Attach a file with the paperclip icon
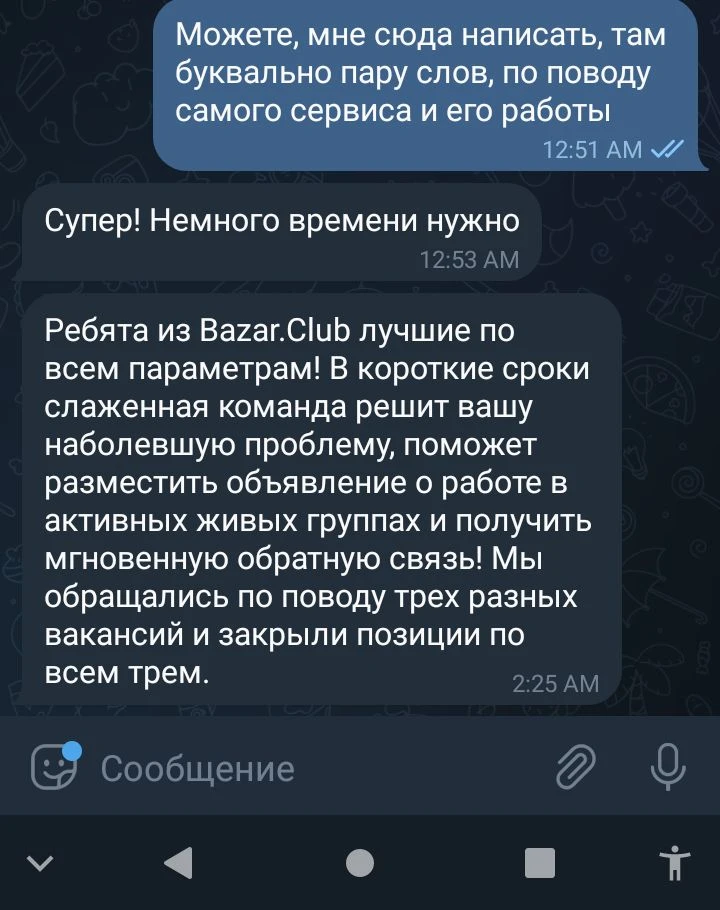720x910 pixels. tap(577, 767)
